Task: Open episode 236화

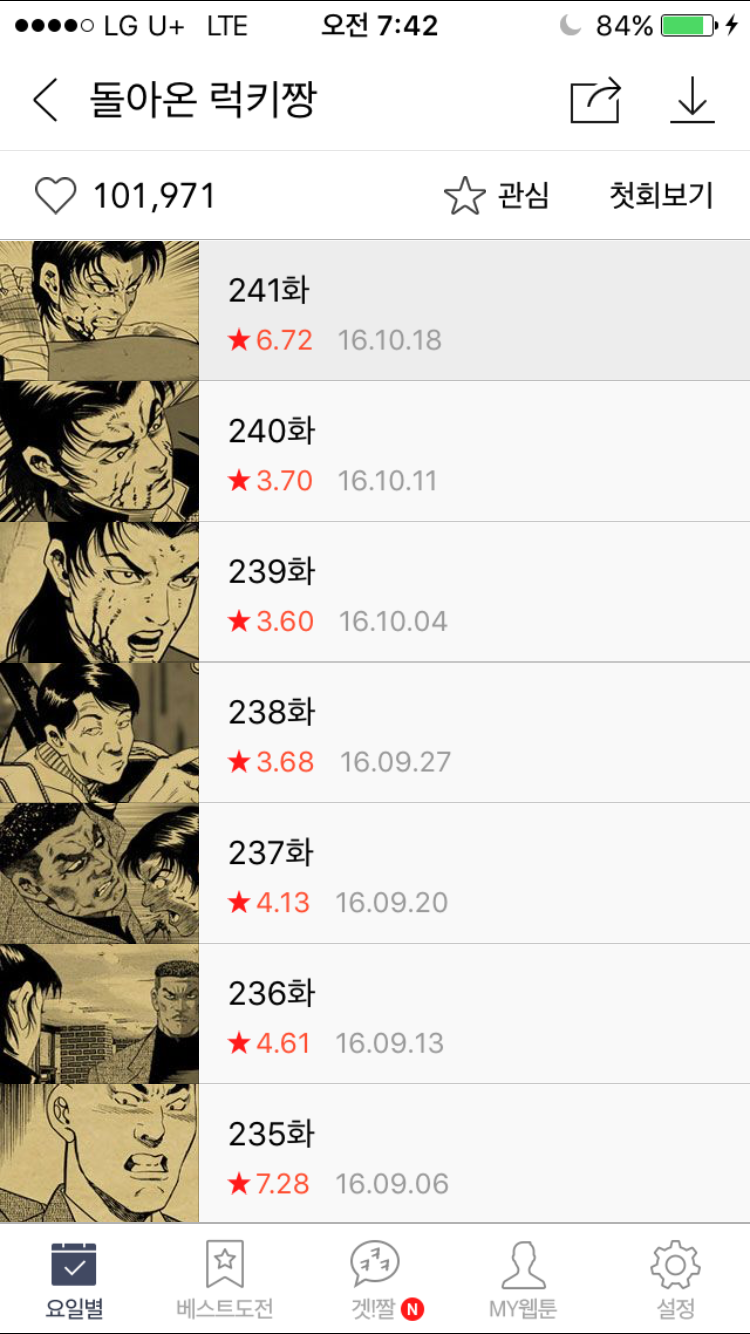Action: tap(375, 1014)
